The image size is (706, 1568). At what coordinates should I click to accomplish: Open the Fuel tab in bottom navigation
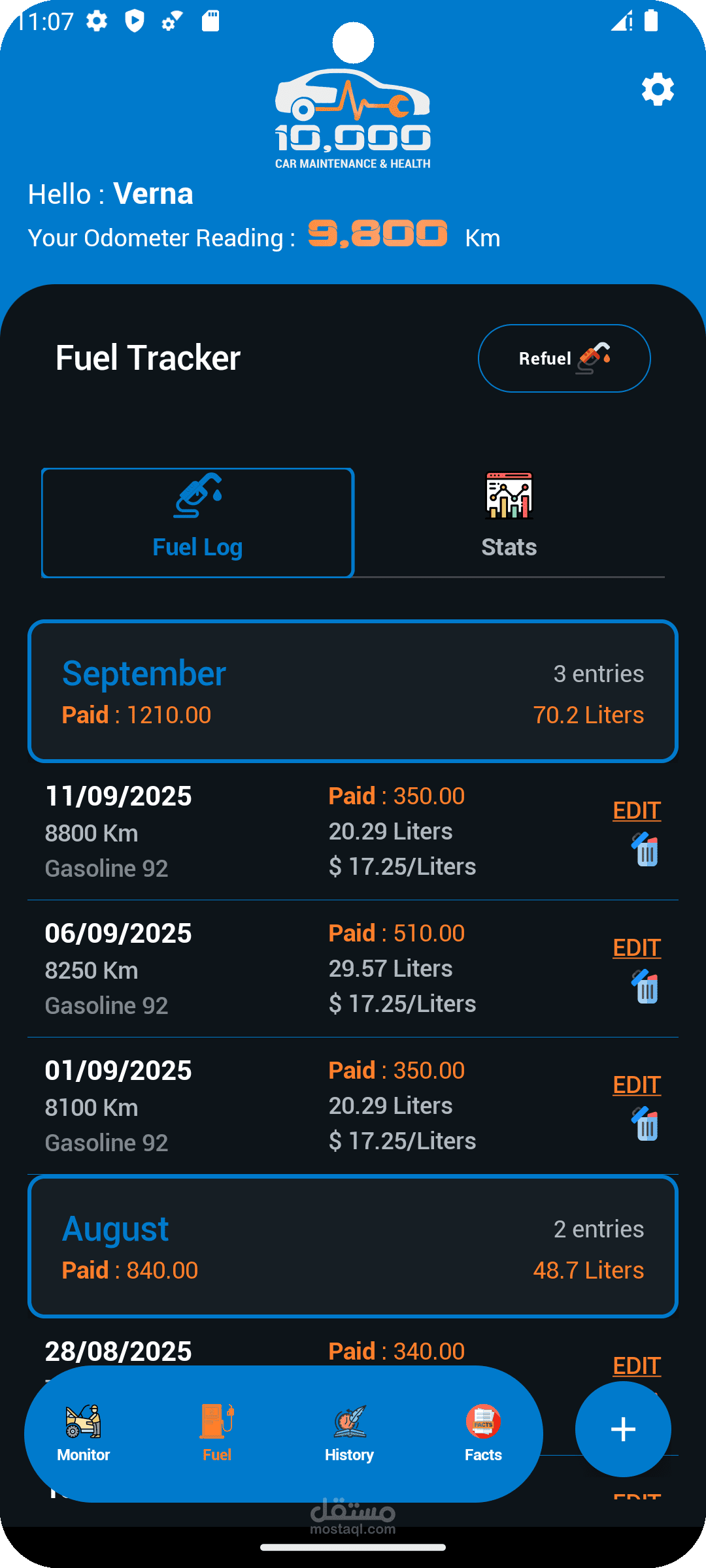tap(217, 1433)
